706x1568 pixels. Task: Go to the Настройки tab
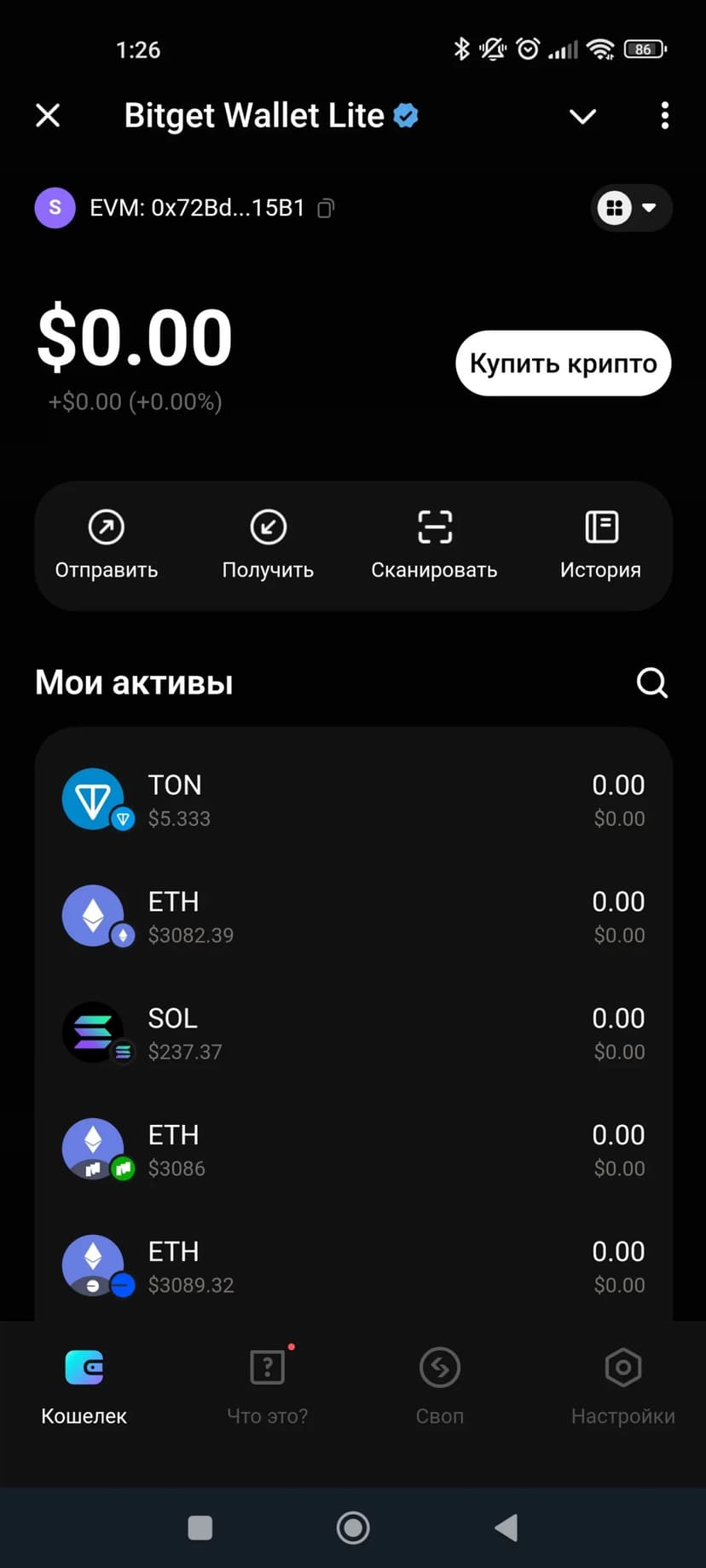[622, 1386]
